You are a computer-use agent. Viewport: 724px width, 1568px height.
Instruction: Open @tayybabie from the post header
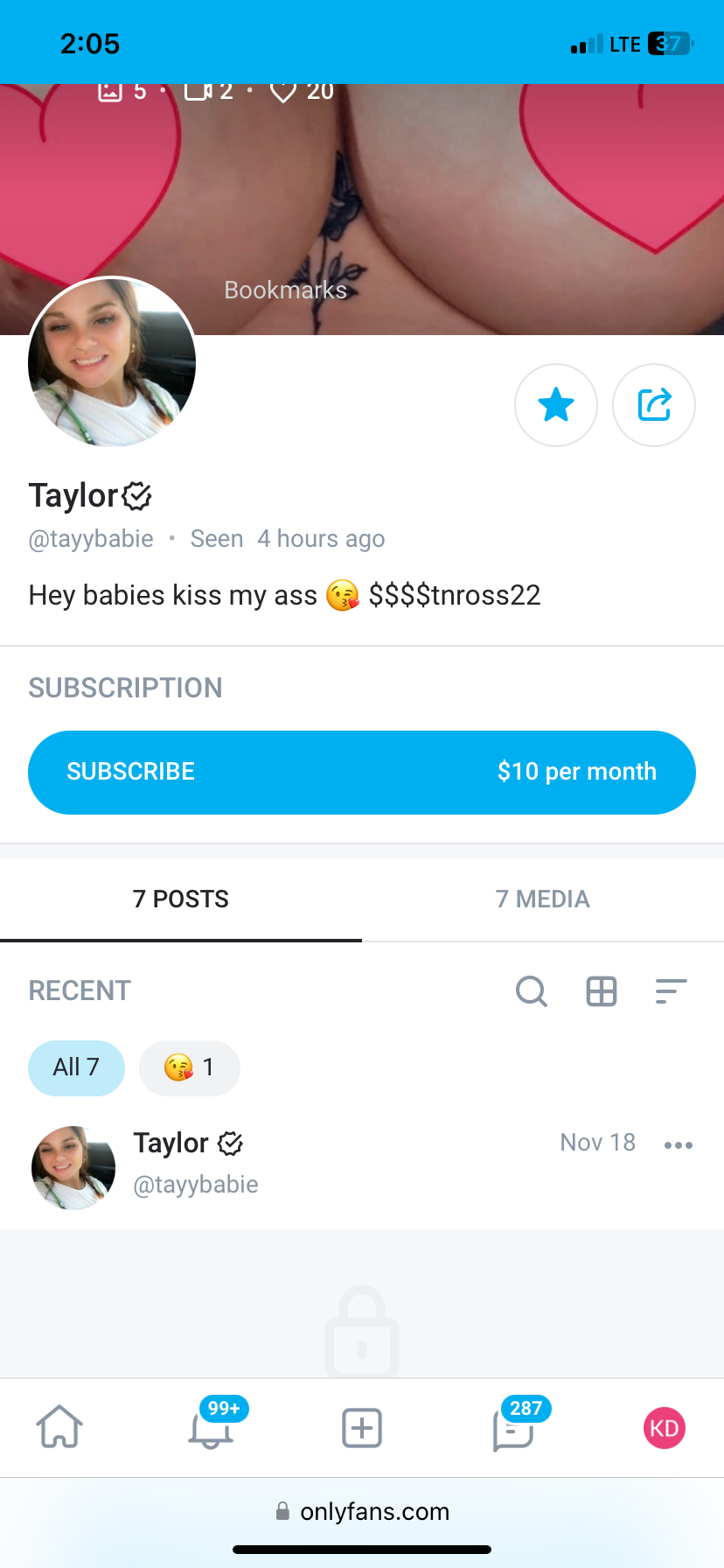tap(195, 1185)
